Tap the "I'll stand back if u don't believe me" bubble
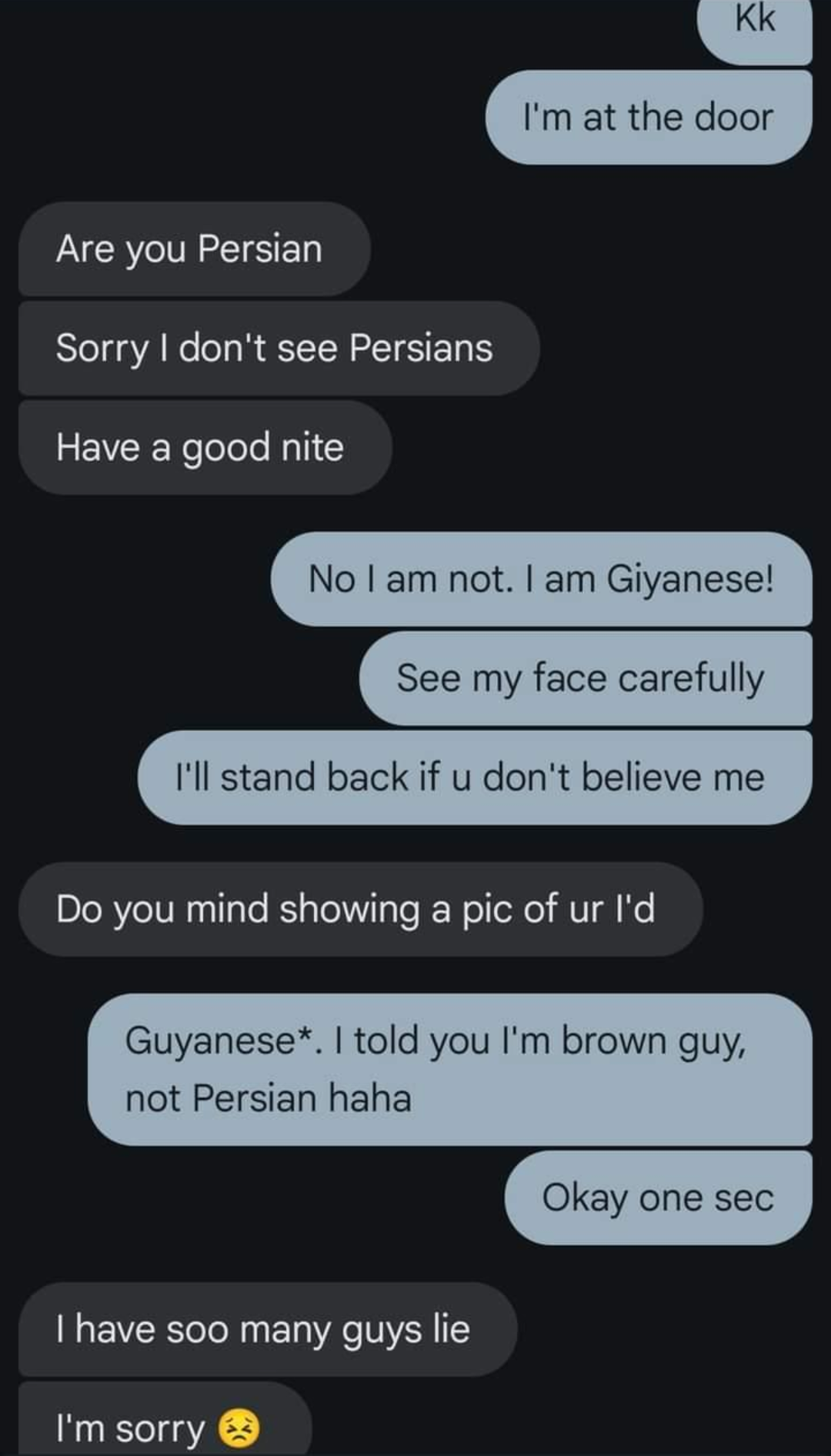Screen dimensions: 831x1456 click(469, 777)
